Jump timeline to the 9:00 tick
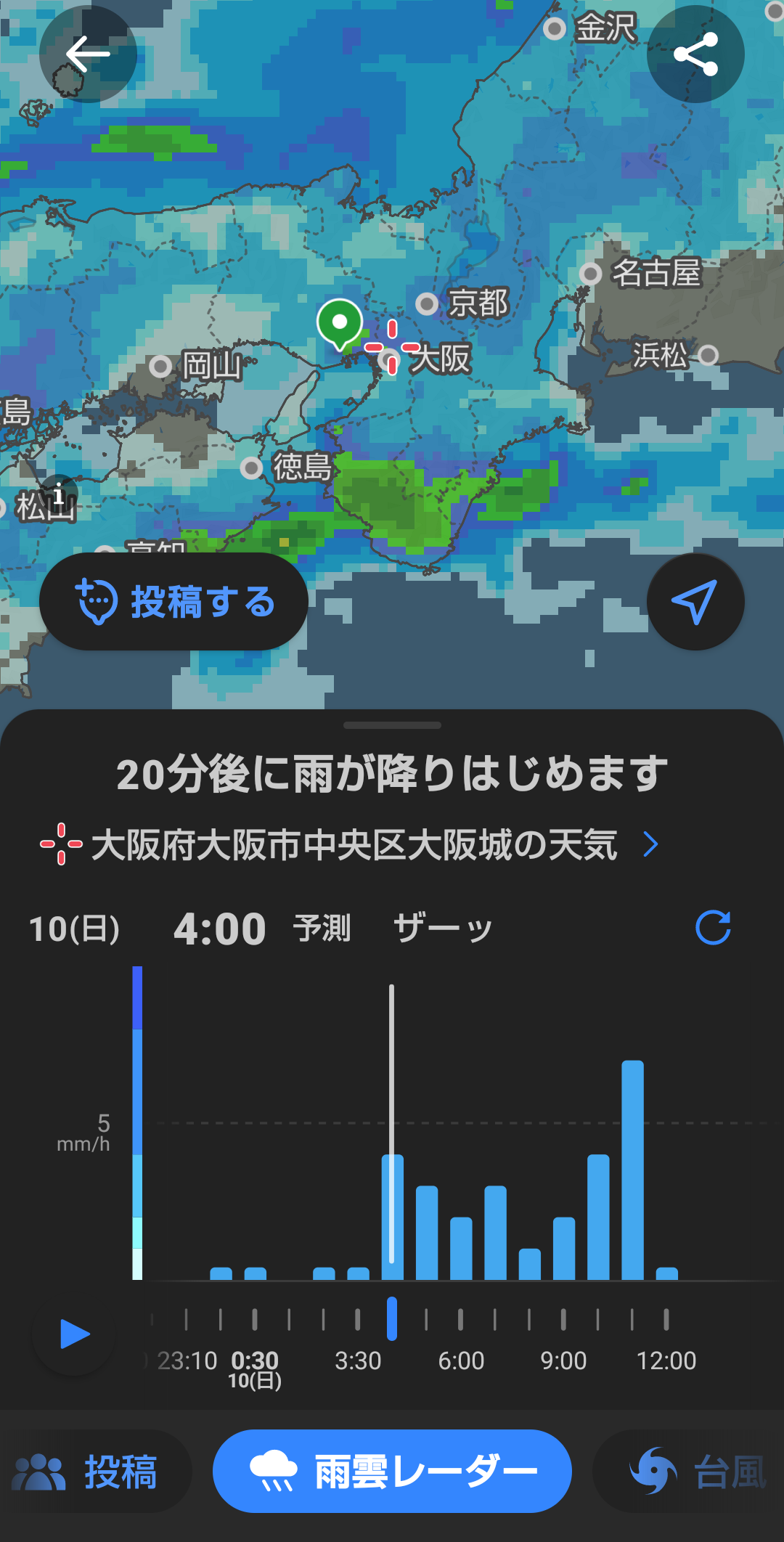The height and width of the screenshot is (1542, 784). tap(563, 1320)
